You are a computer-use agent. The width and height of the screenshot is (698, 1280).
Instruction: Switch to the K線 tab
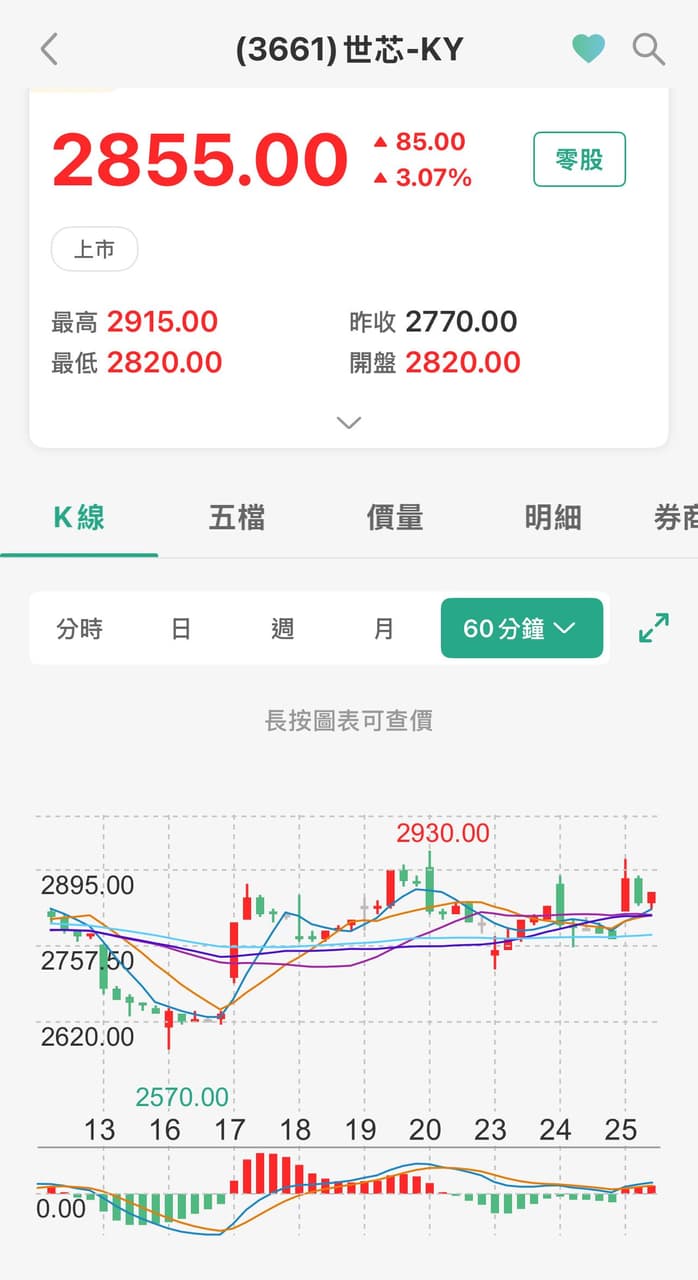[x=79, y=517]
